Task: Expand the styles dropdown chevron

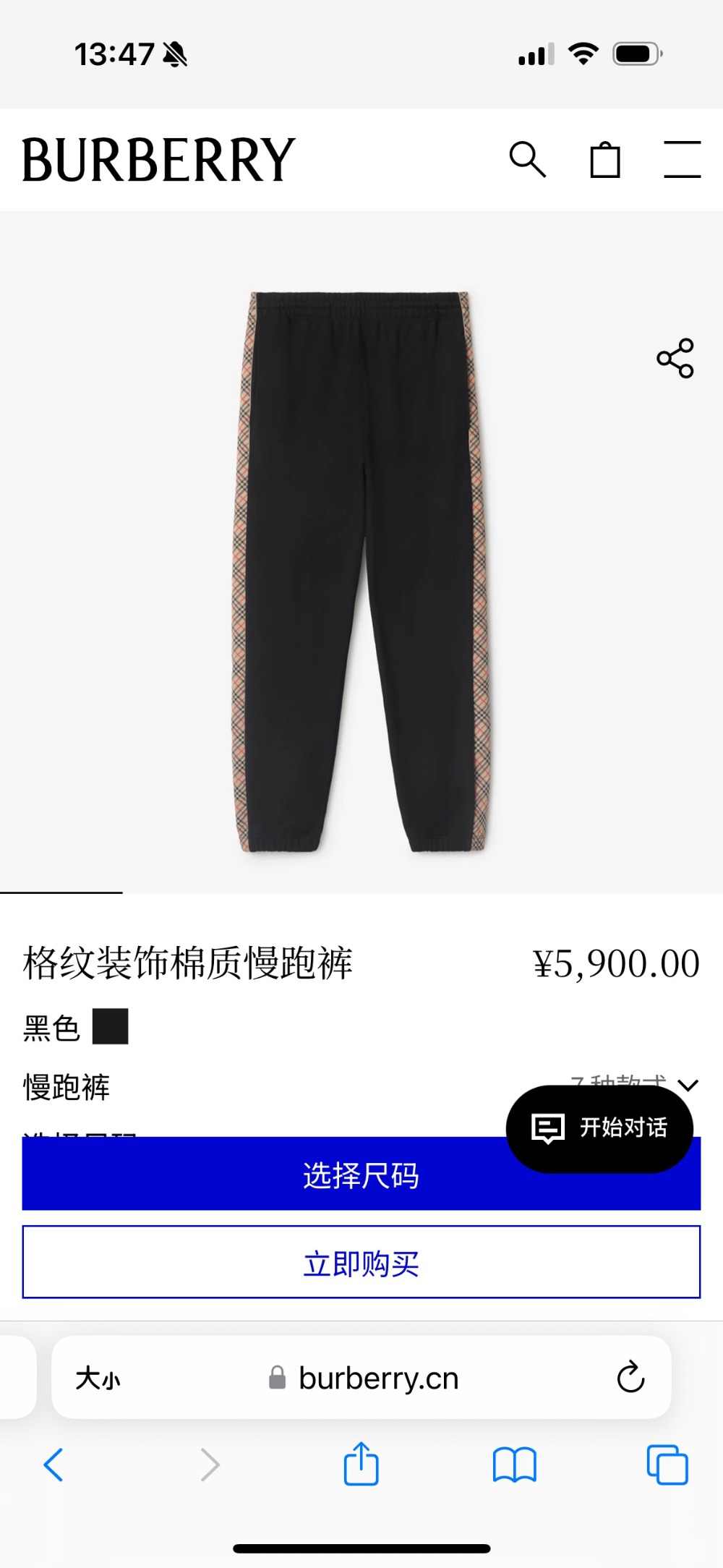Action: click(x=688, y=1084)
